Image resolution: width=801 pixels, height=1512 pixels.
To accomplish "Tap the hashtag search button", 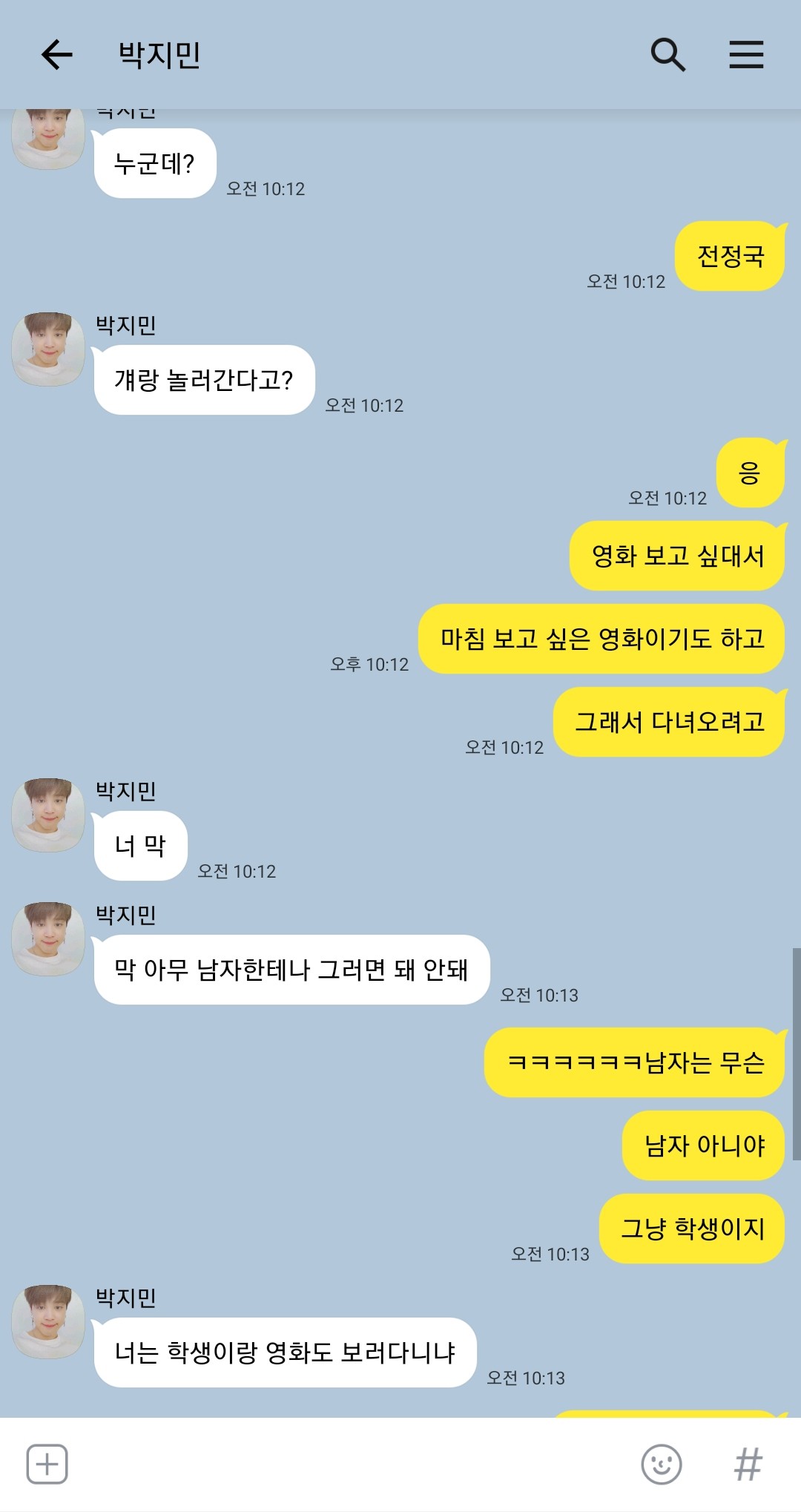I will click(748, 1464).
